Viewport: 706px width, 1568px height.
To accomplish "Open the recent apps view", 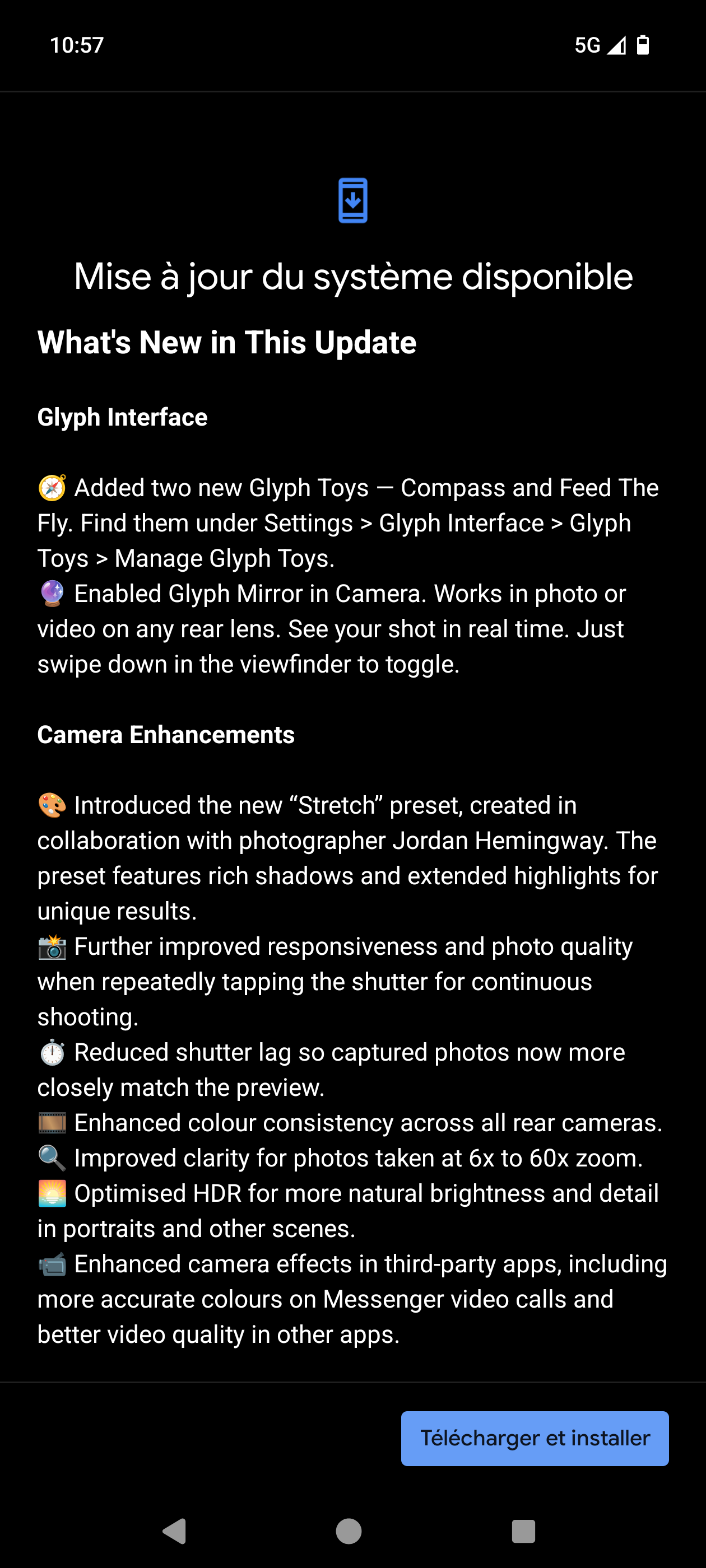I will tap(523, 1531).
